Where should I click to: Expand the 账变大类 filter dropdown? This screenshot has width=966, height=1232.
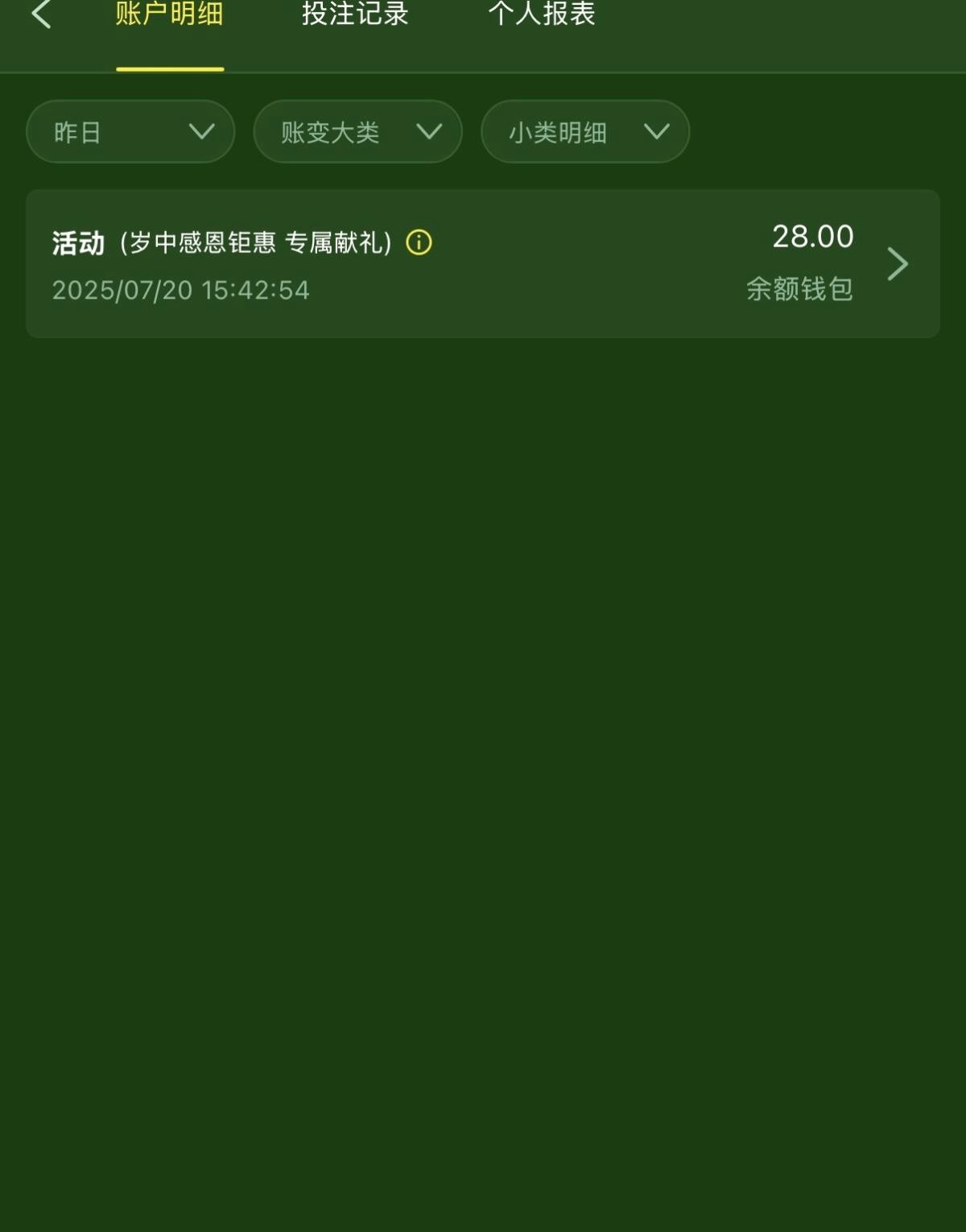coord(357,132)
